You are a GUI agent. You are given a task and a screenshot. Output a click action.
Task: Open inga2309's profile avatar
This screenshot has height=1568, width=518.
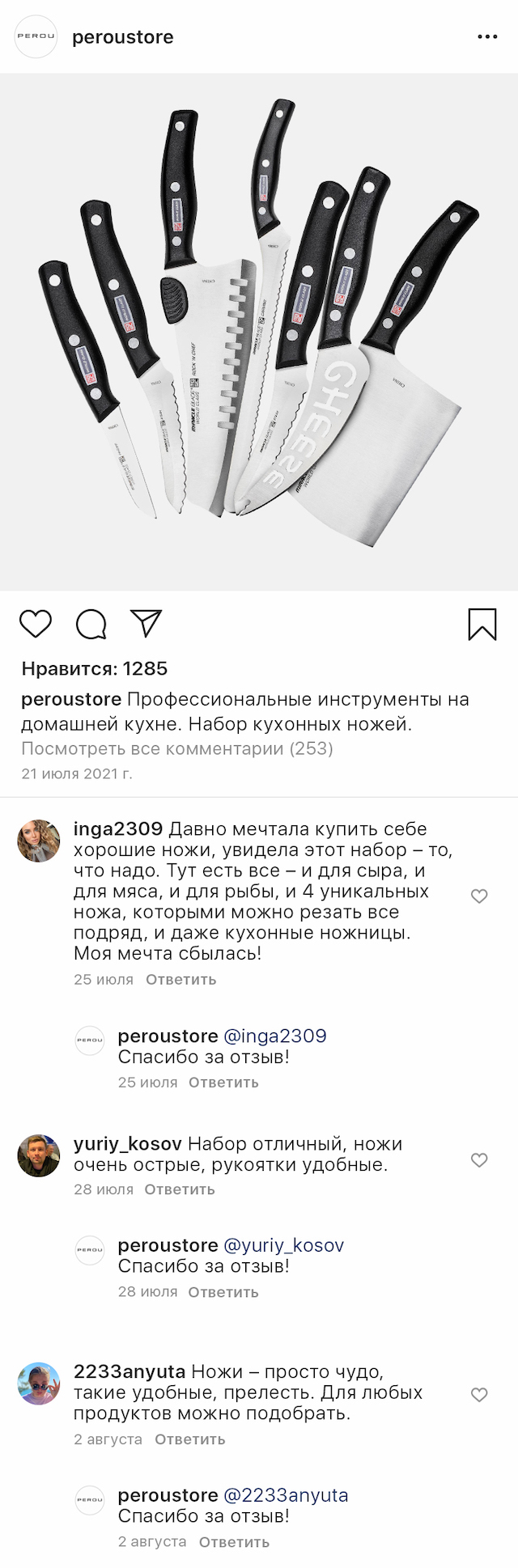coord(39,841)
